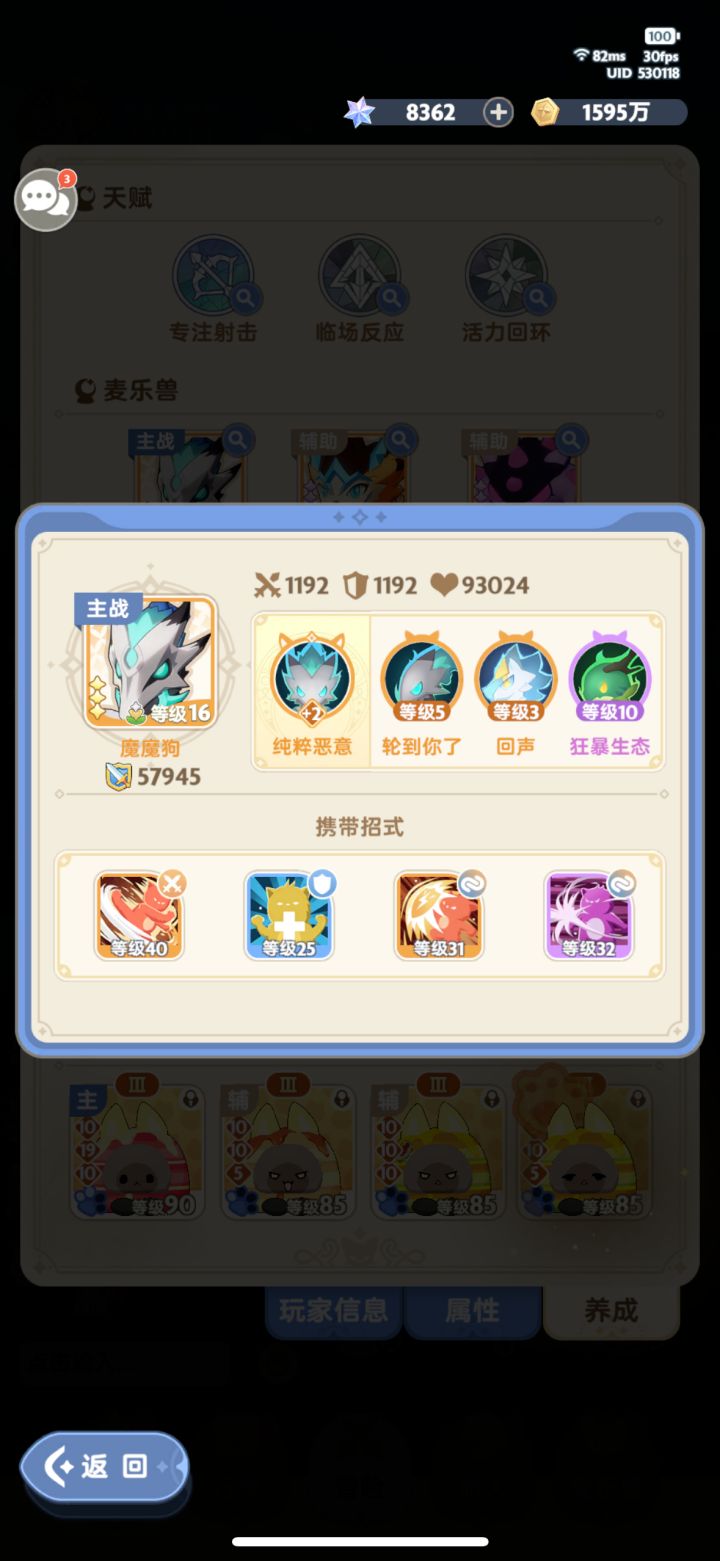Click the magnifier on 专注射击 talent
720x1561 pixels.
[245, 300]
